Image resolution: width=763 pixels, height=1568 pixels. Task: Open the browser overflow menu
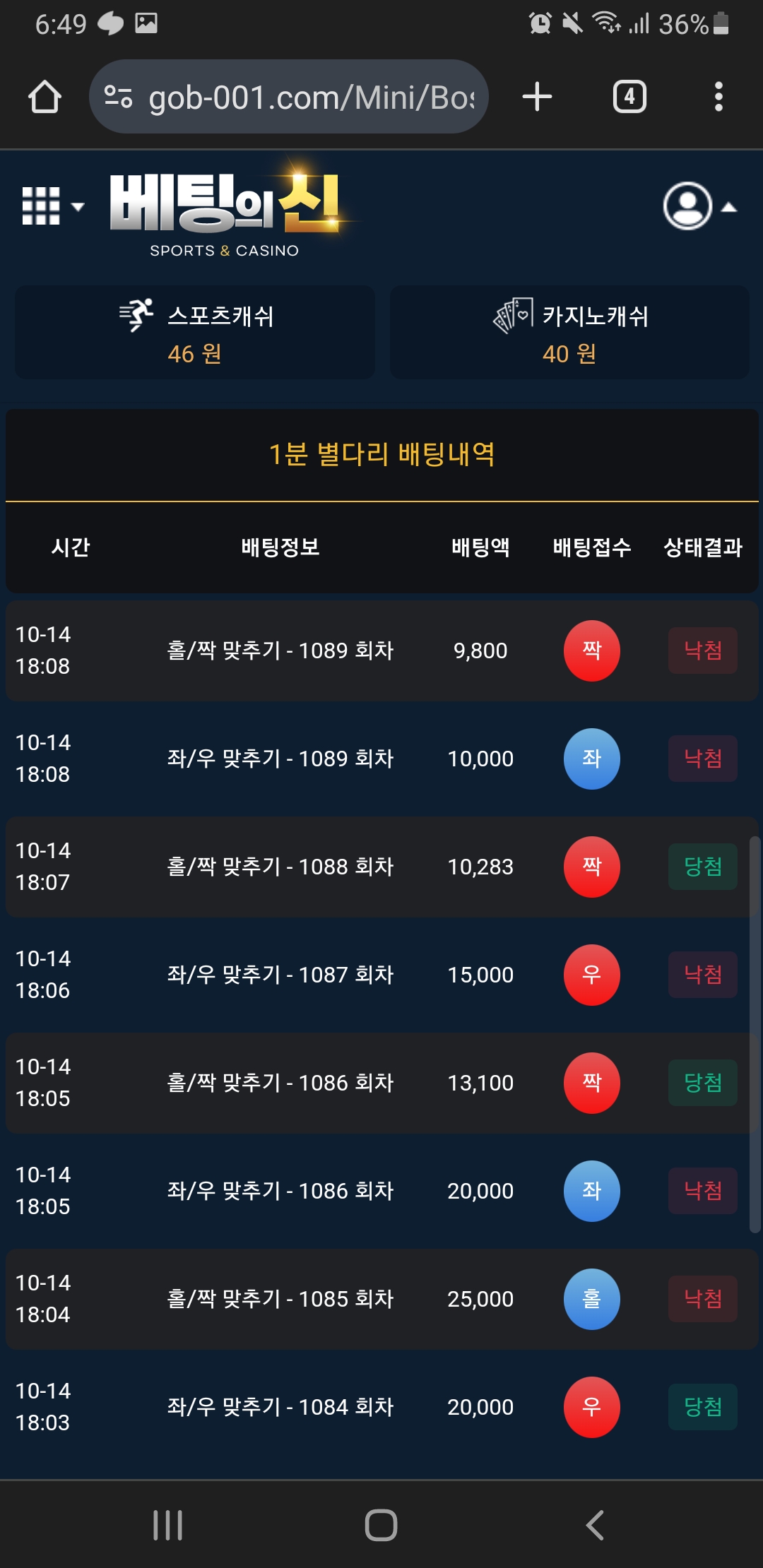[718, 97]
